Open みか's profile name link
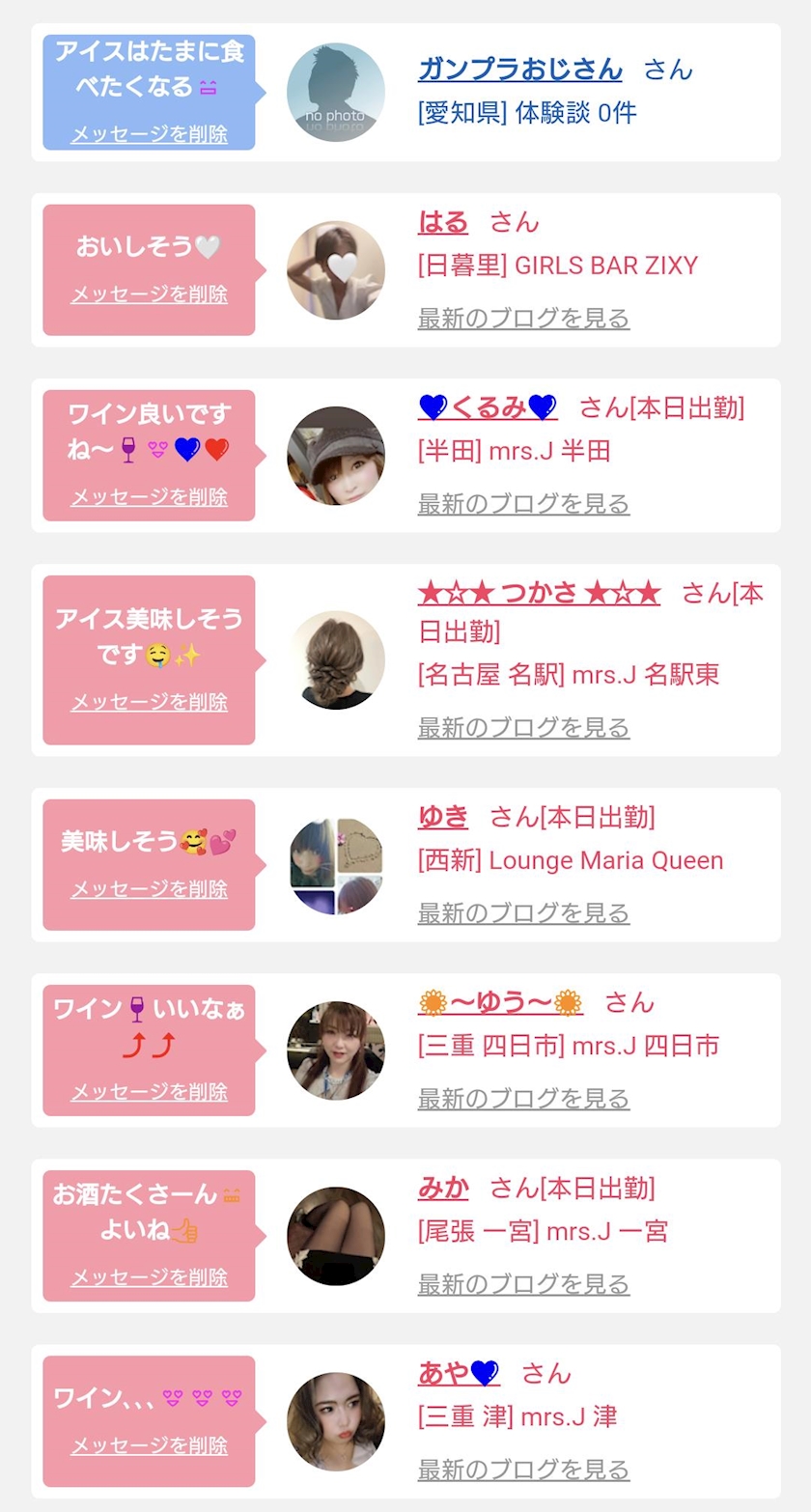This screenshot has width=811, height=1512. click(442, 1189)
